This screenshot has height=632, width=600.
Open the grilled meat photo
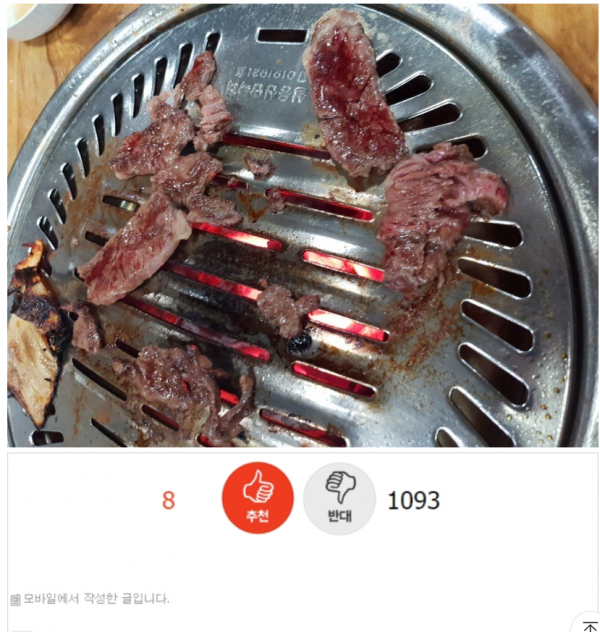tap(300, 225)
